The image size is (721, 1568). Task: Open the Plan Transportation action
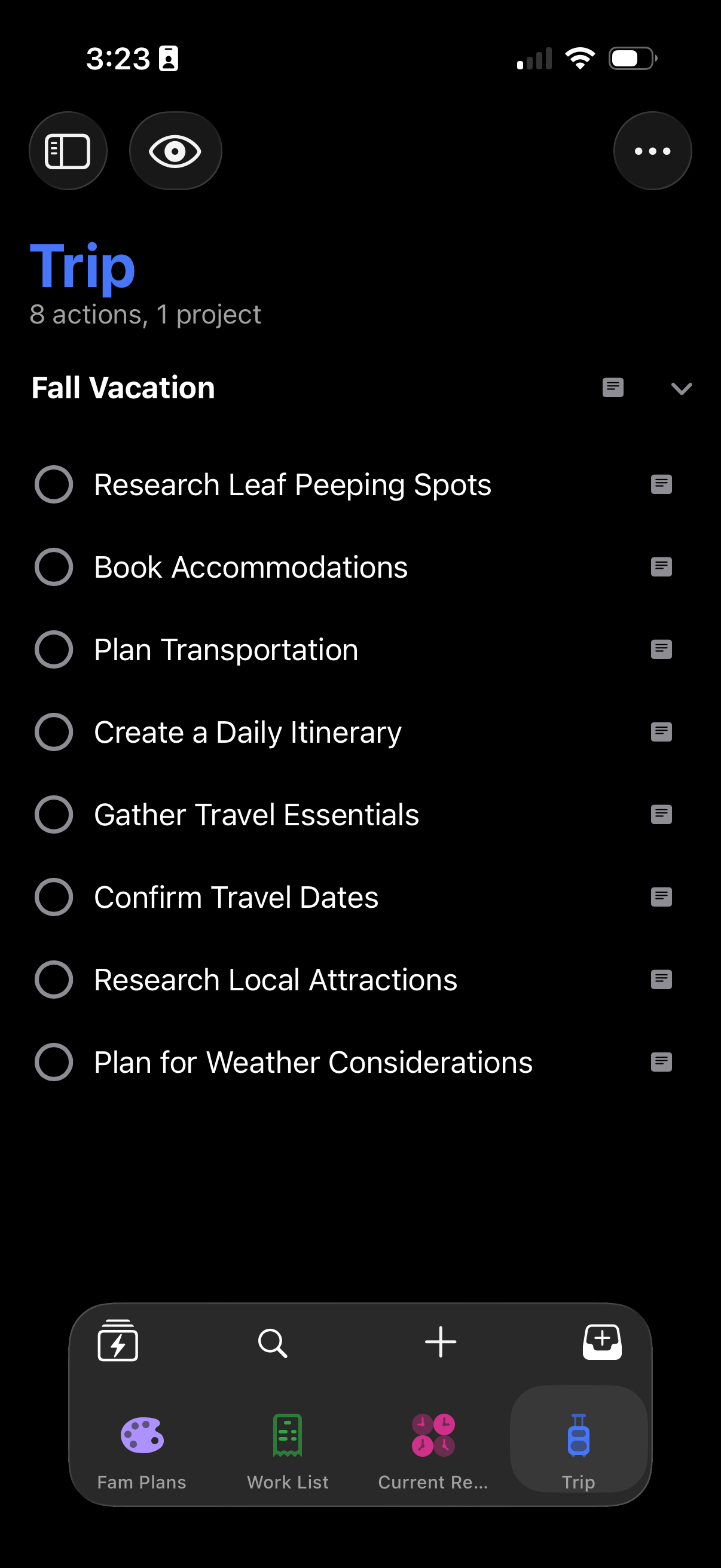[x=226, y=649]
